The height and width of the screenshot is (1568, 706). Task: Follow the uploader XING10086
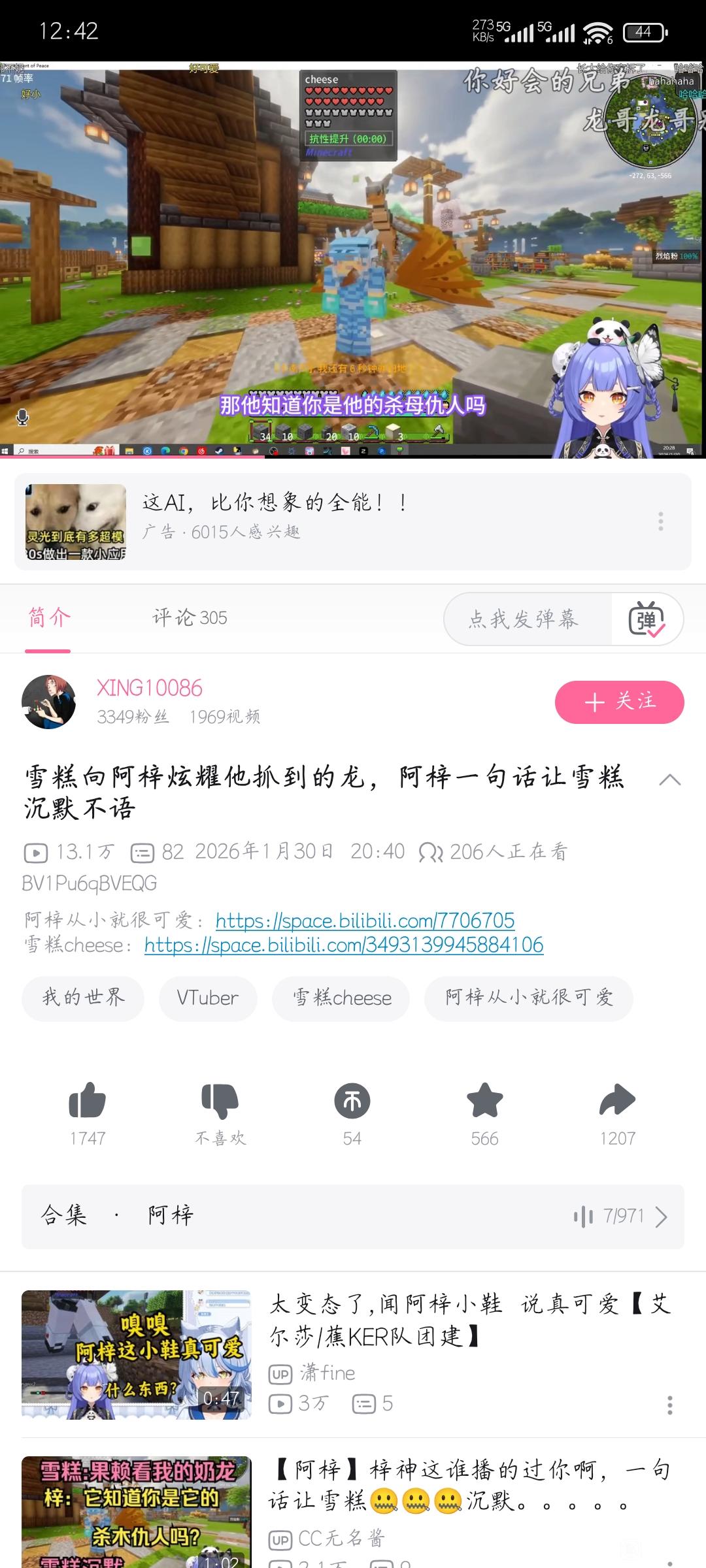619,702
